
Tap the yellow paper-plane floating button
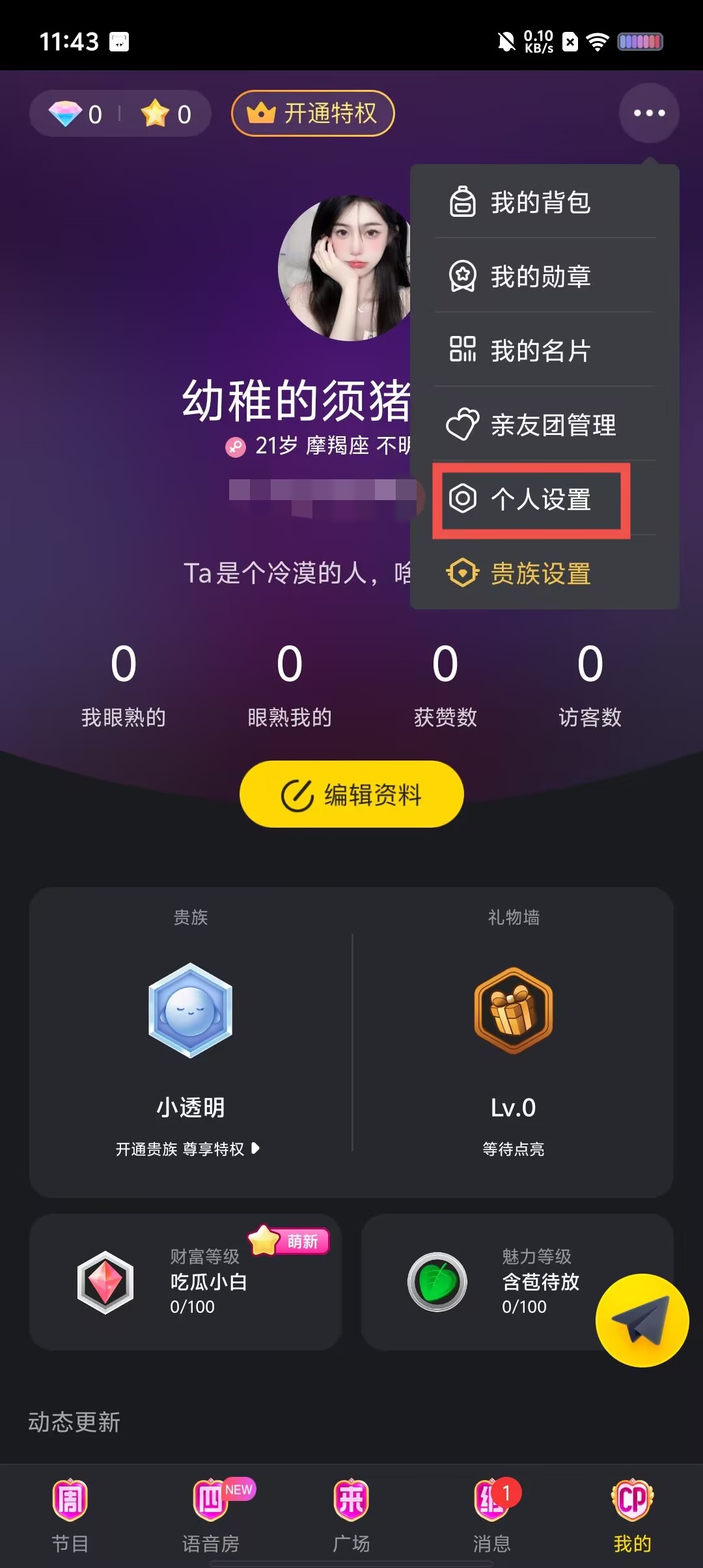642,1320
